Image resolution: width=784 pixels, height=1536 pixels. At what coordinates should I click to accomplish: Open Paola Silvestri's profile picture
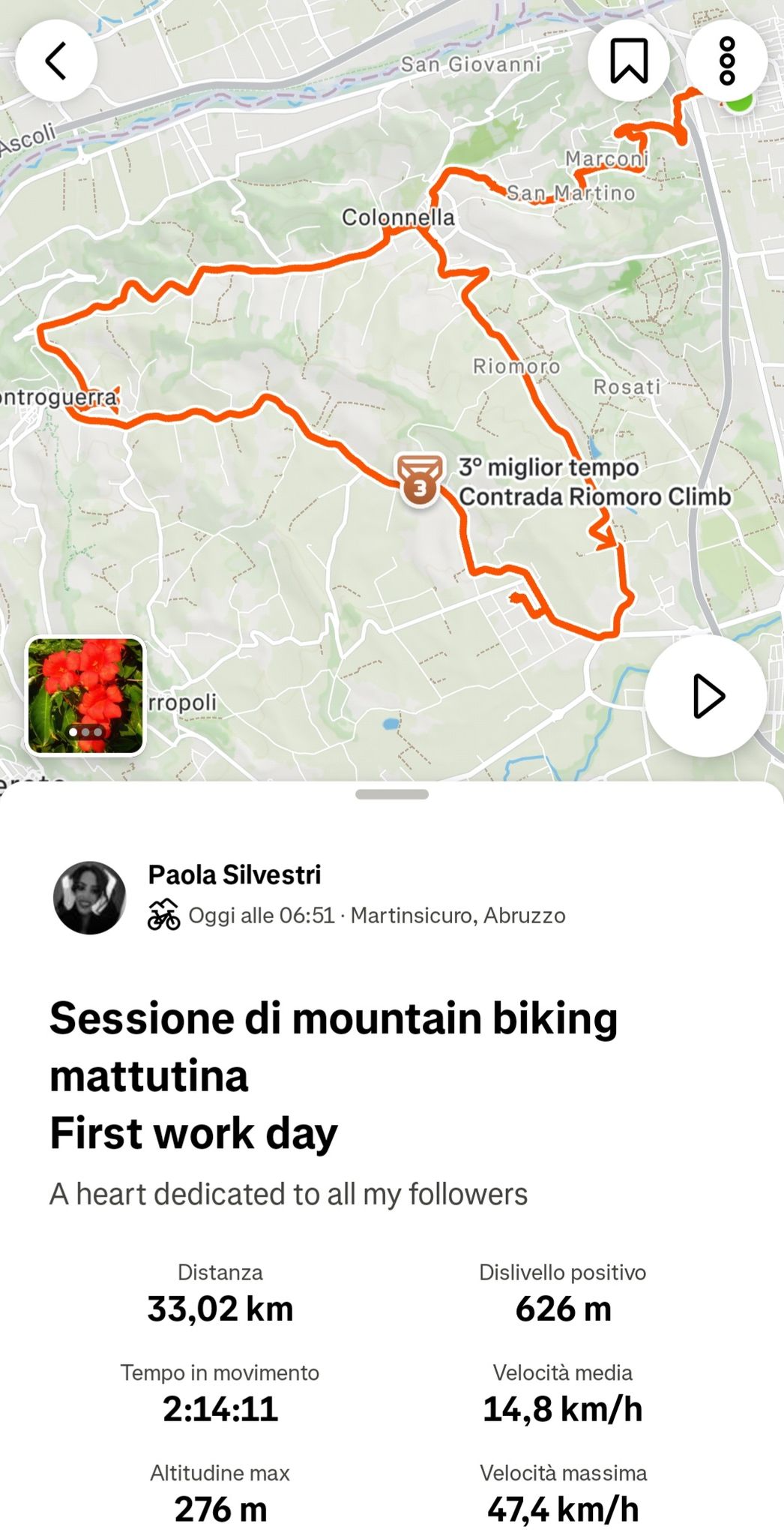tap(90, 897)
